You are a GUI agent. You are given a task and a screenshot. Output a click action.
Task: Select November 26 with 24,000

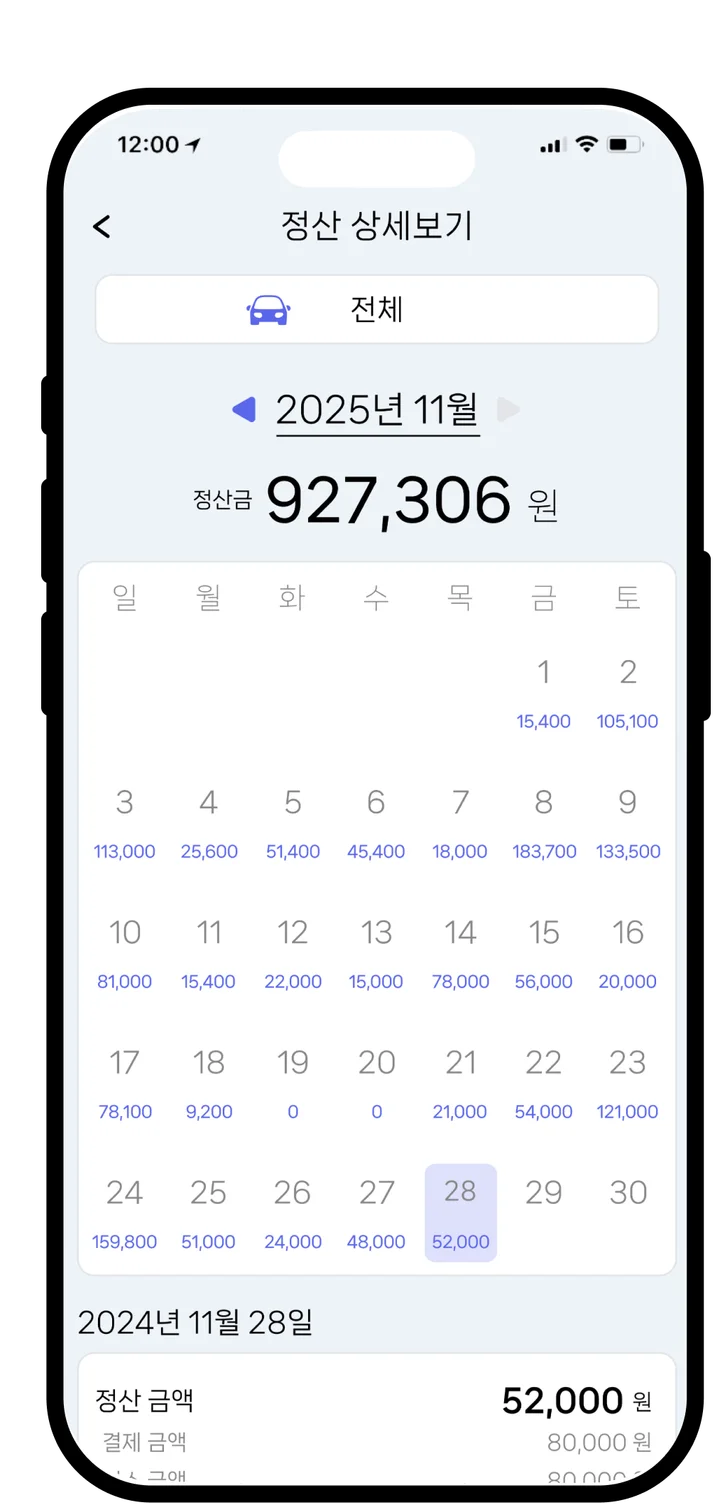pyautogui.click(x=293, y=1213)
